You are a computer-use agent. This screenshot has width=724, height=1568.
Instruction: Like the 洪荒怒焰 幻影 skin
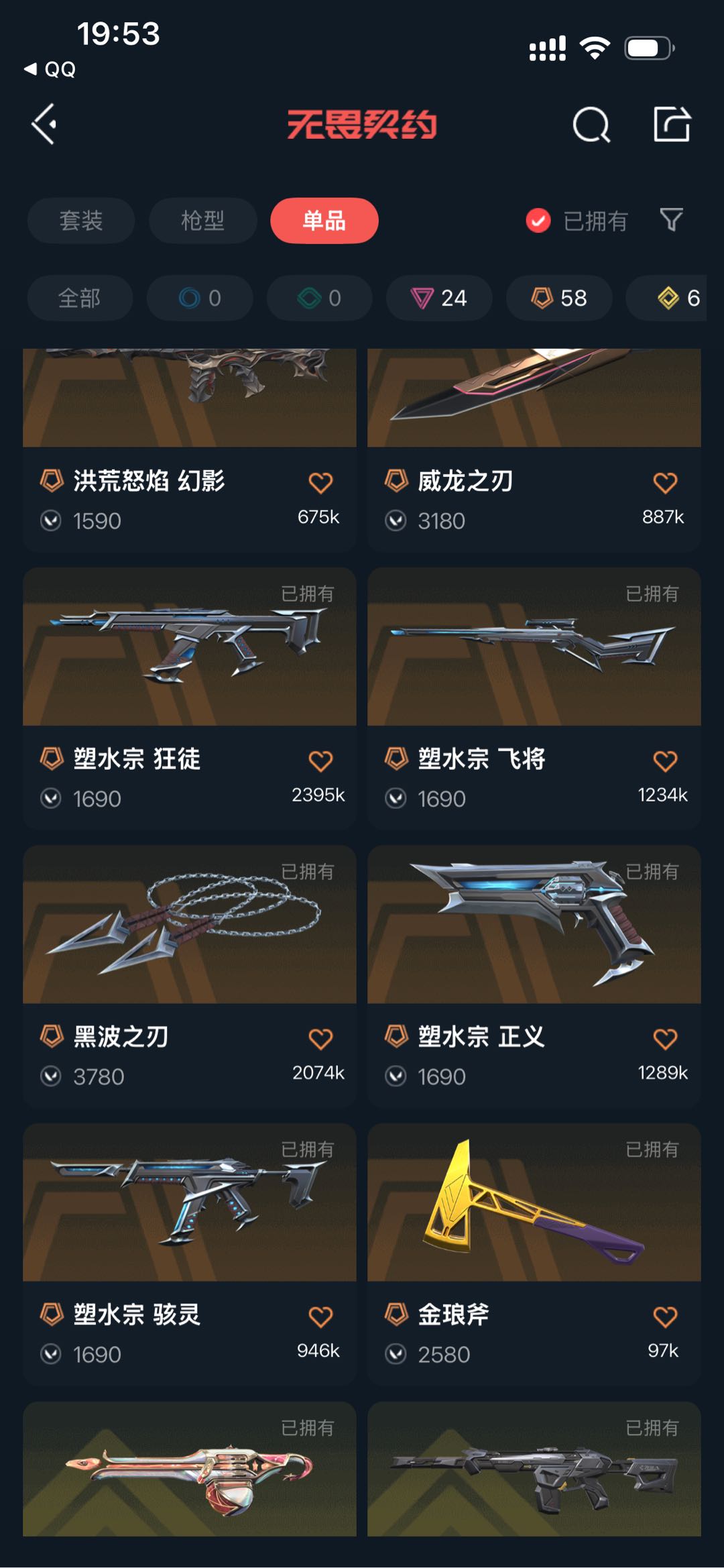[320, 483]
